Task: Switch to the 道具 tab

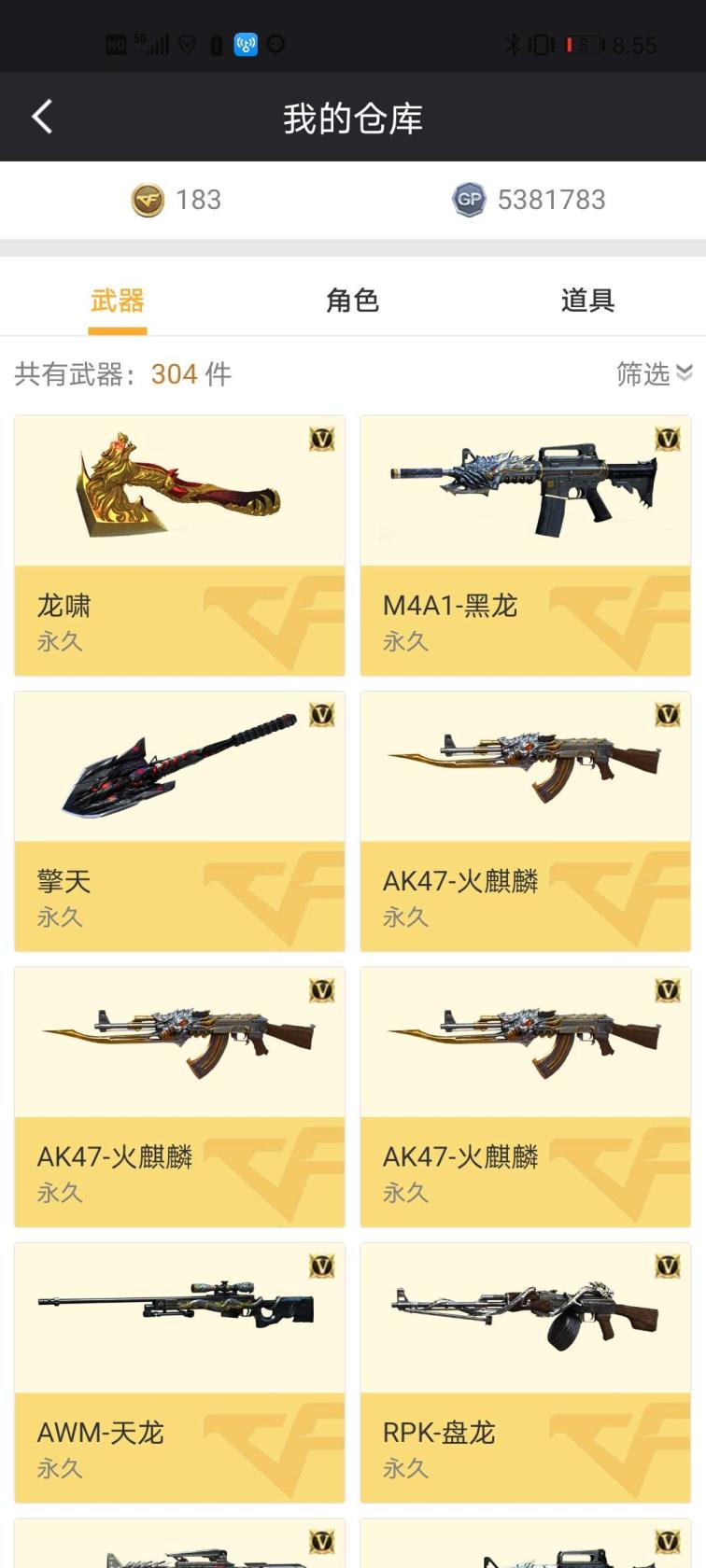Action: coord(587,301)
